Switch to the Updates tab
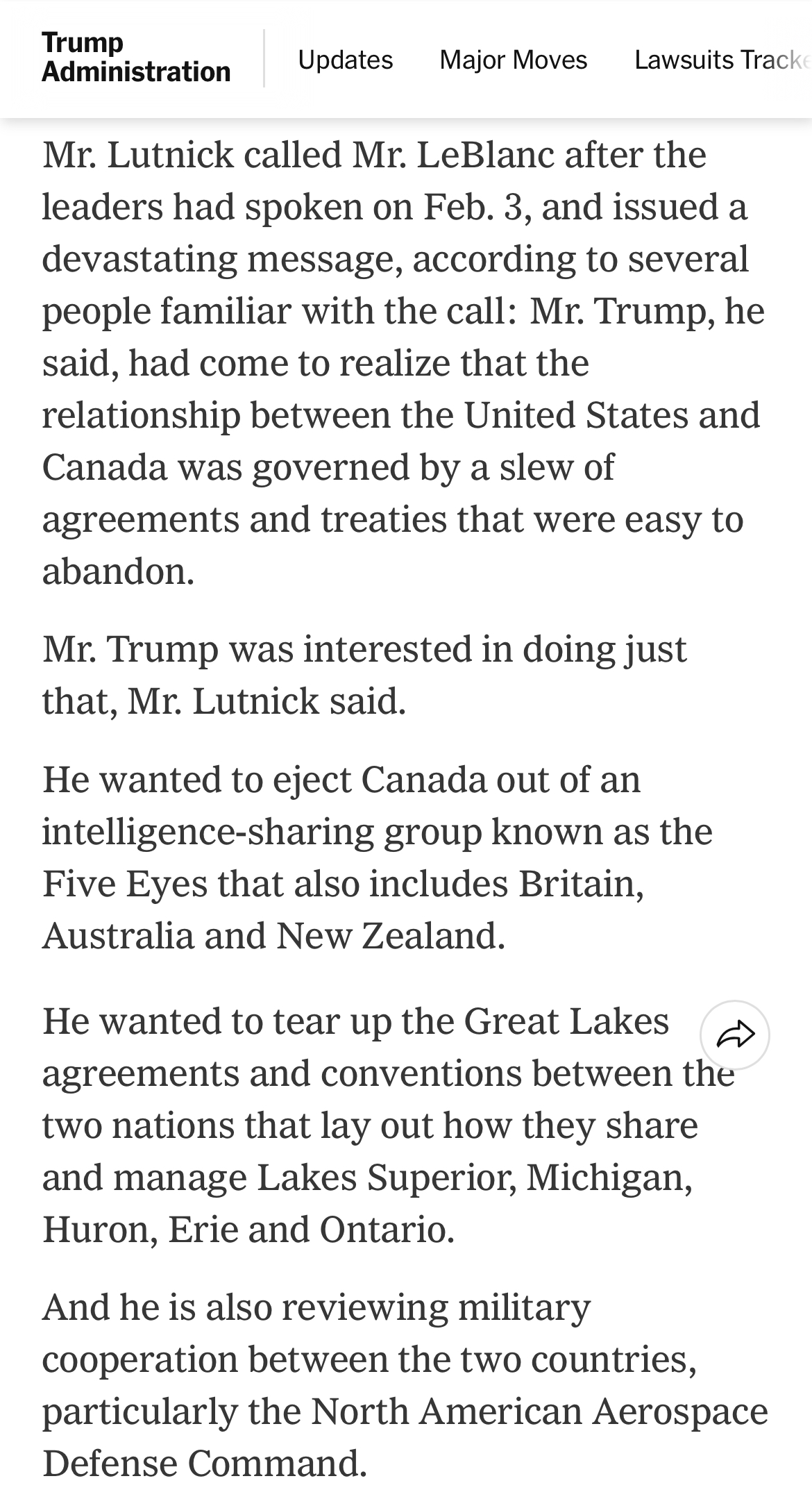The image size is (812, 1499). point(346,60)
